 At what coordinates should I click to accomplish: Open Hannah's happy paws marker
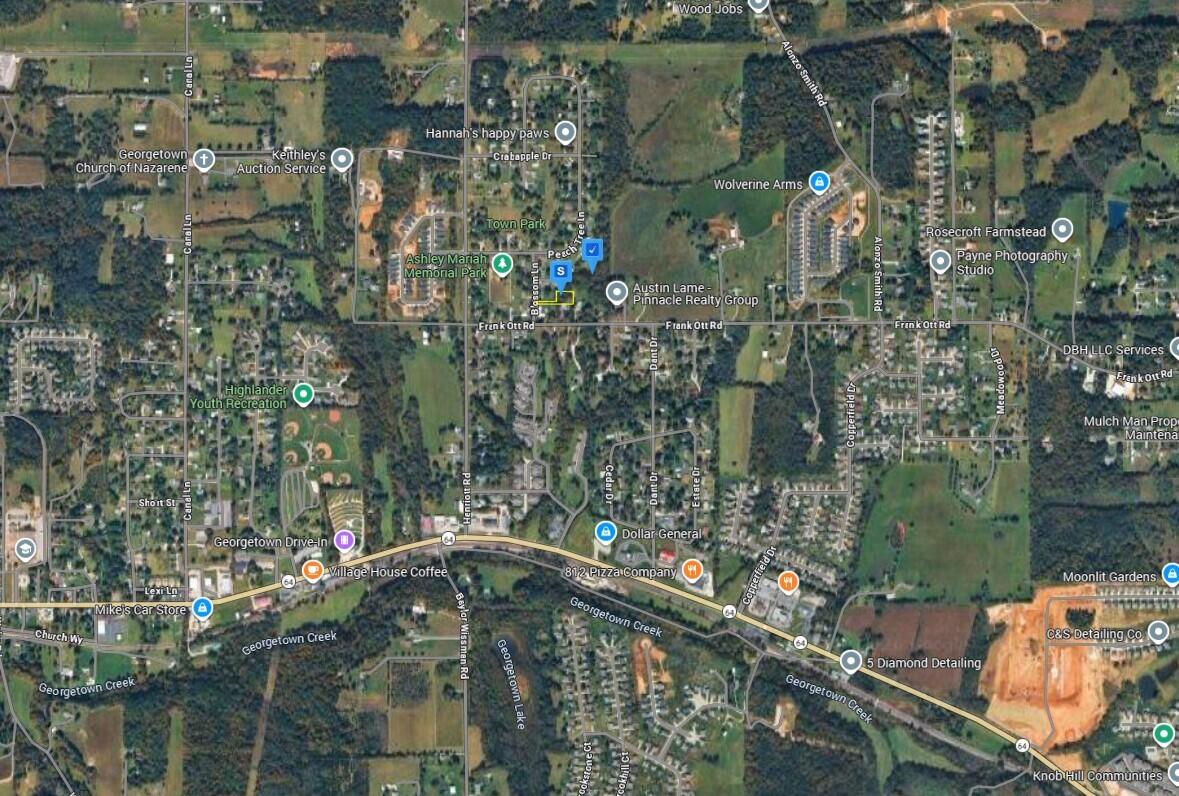[x=566, y=132]
